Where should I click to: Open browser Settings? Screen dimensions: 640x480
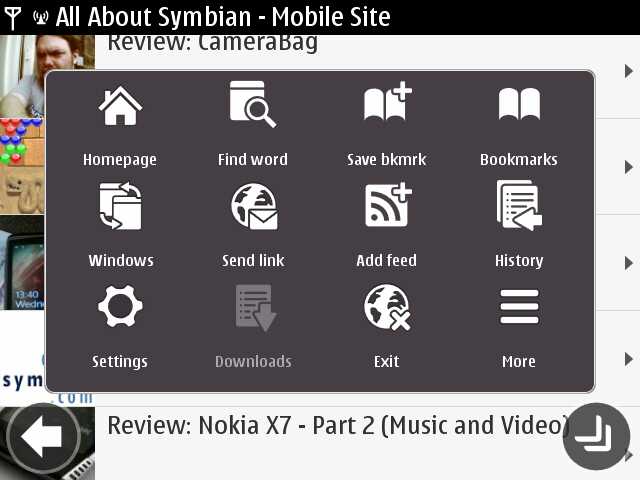120,325
